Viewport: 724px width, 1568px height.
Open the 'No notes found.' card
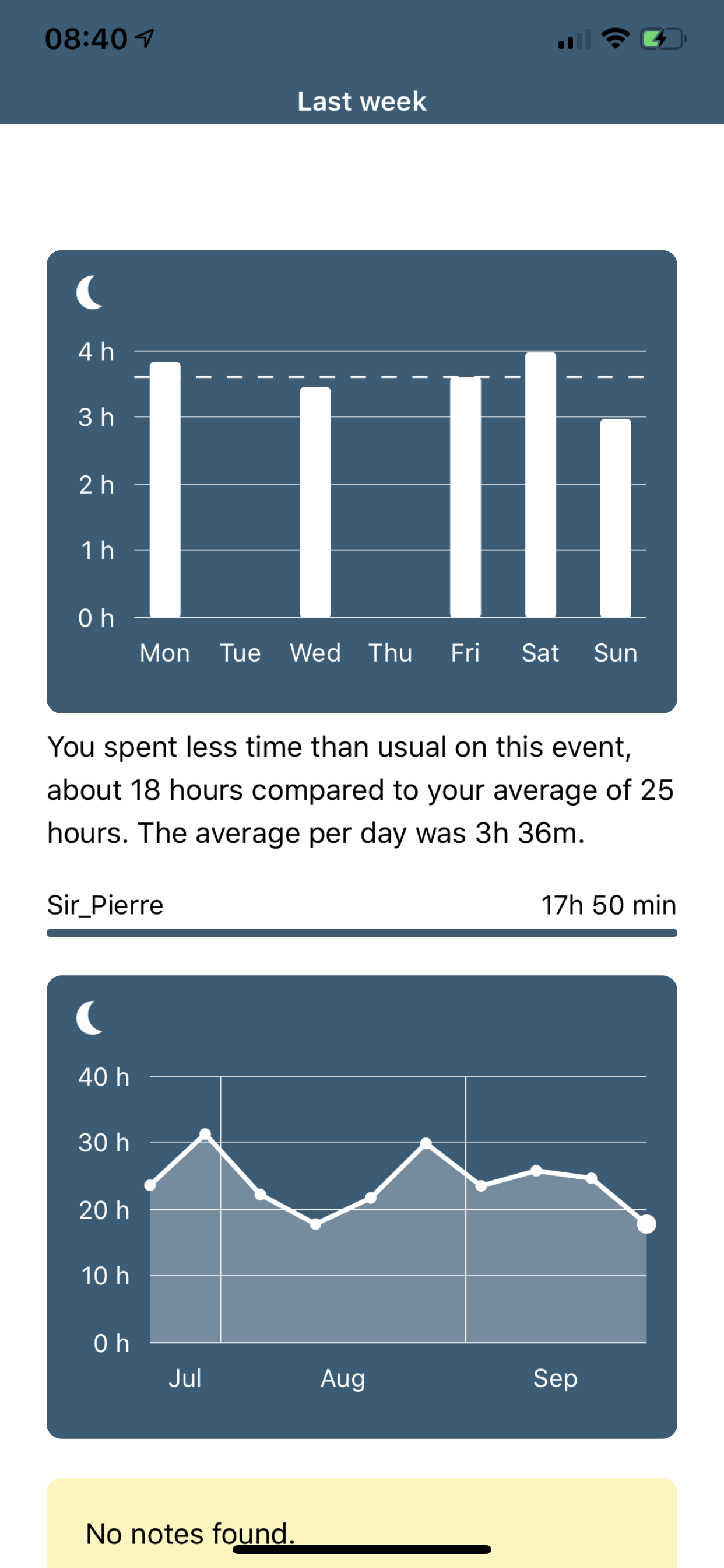coord(362,1522)
